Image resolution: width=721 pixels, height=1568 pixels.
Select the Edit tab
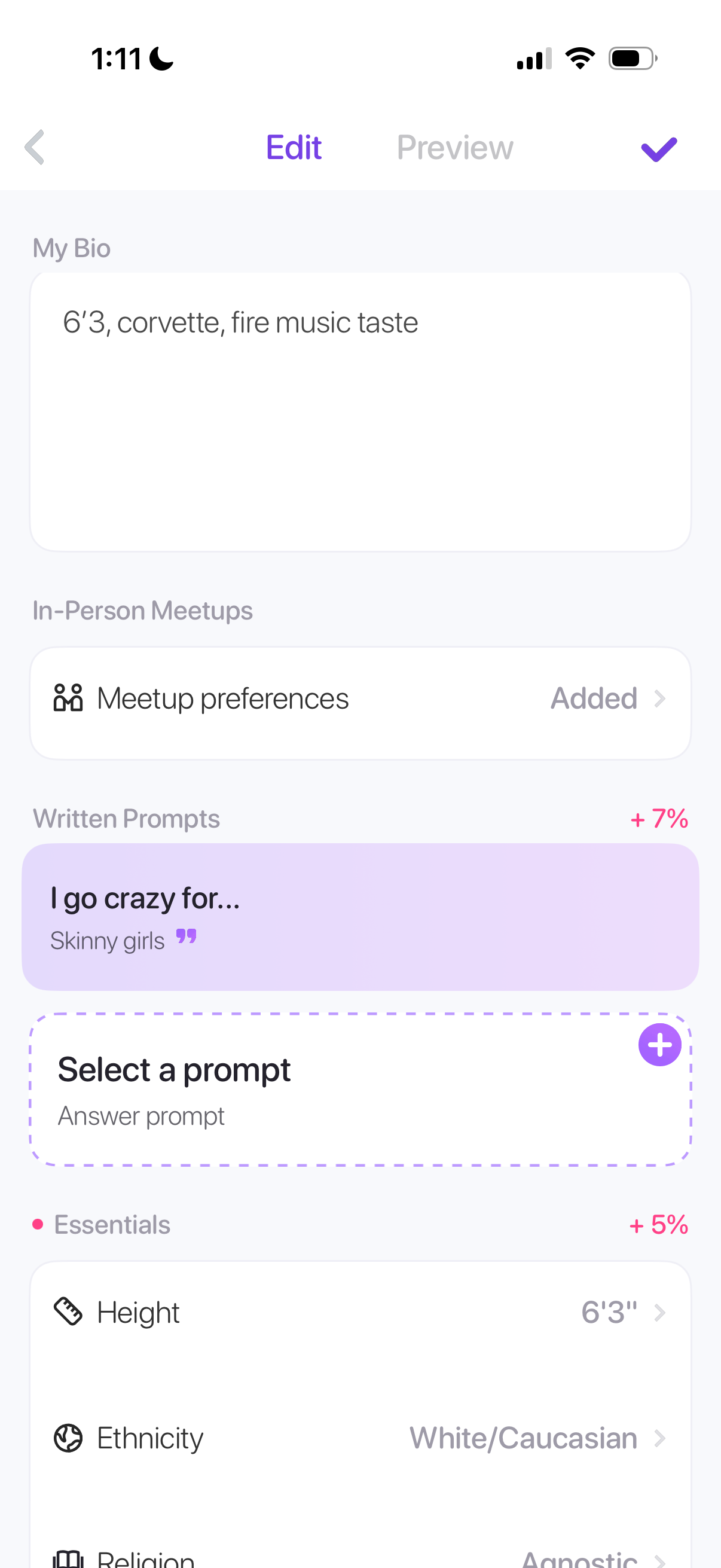(x=294, y=147)
